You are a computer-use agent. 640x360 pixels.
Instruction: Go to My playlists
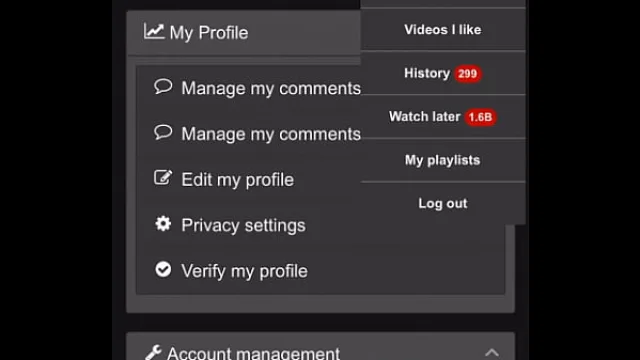443,160
